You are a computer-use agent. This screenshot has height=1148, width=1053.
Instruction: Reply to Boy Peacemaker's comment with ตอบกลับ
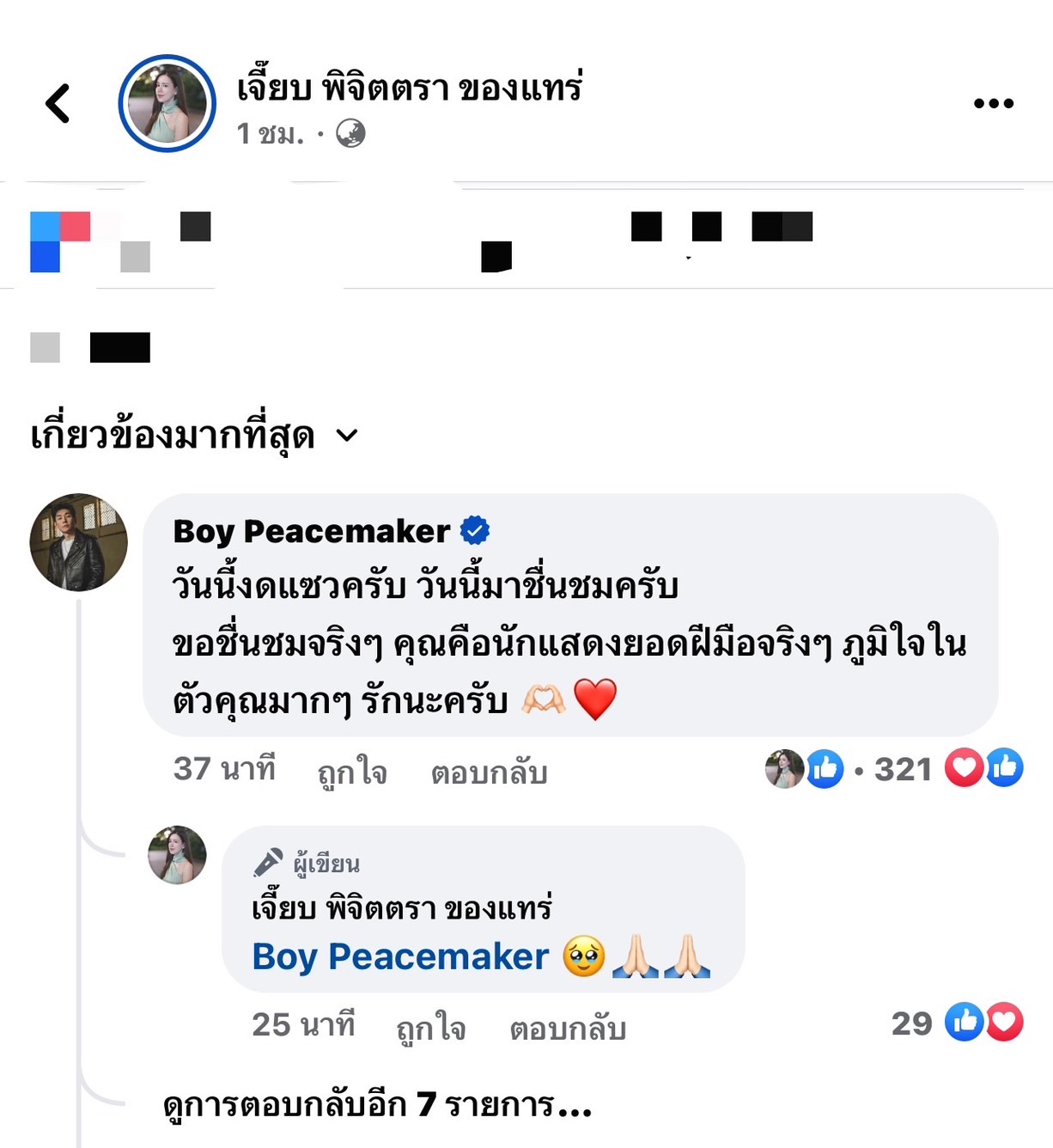[x=489, y=771]
